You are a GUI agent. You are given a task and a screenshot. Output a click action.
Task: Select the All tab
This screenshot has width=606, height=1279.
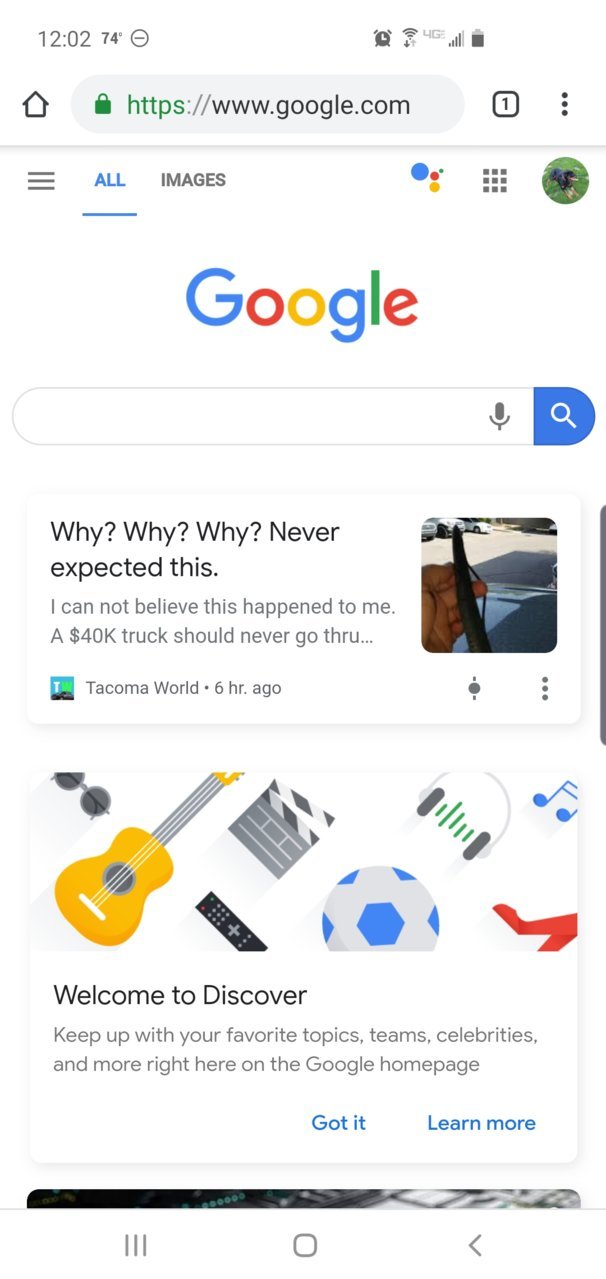(x=110, y=180)
